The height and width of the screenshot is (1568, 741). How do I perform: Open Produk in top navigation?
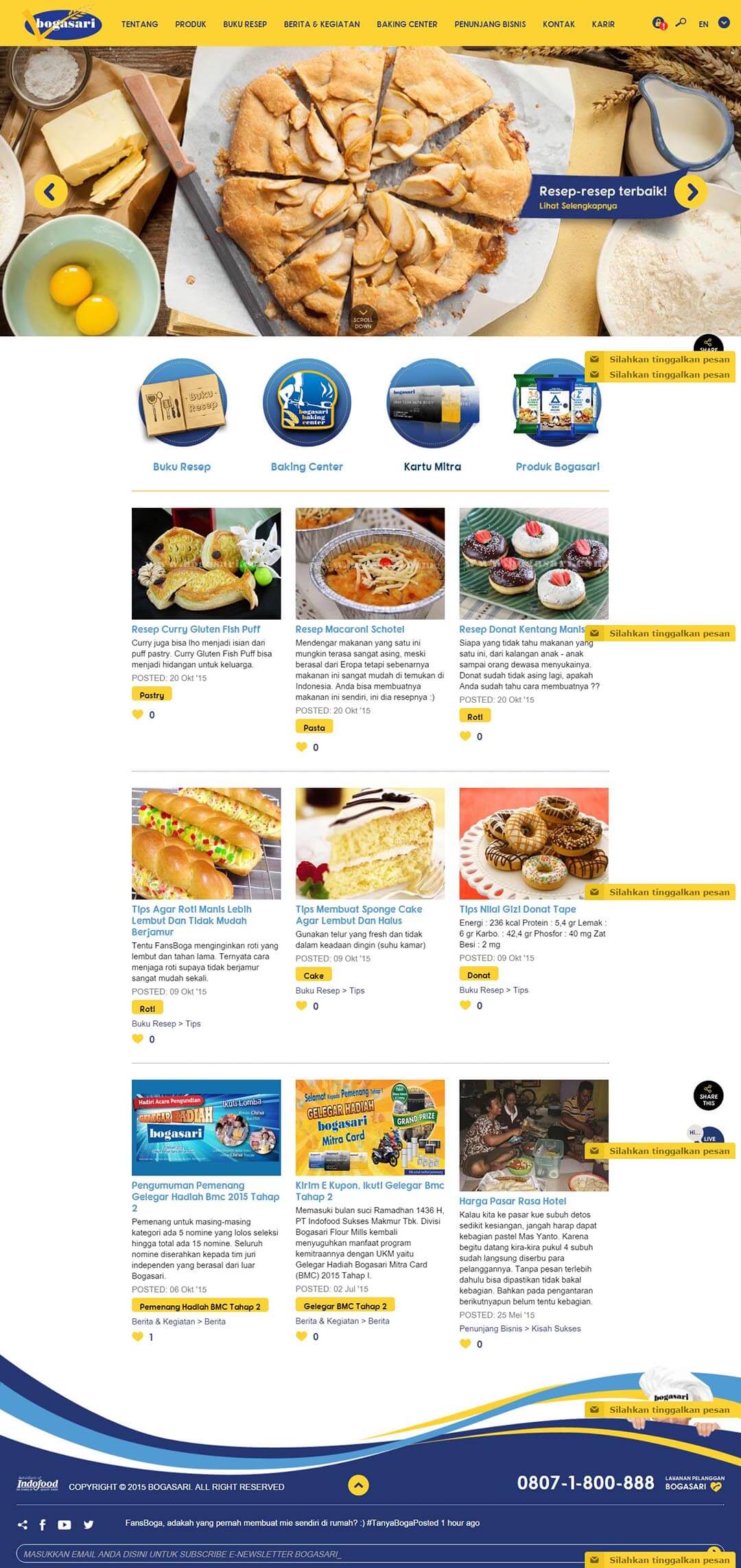point(190,24)
